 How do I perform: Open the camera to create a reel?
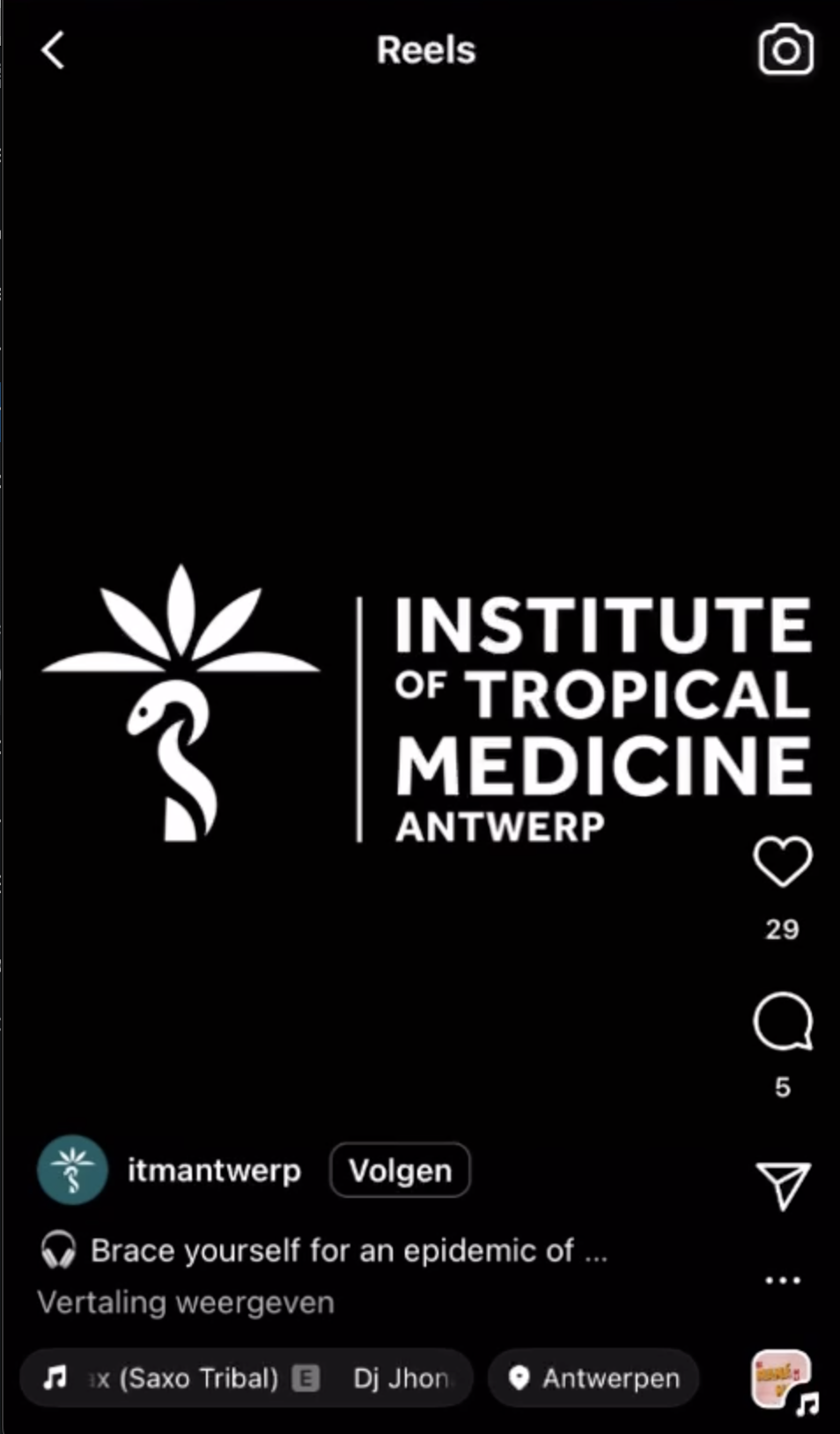[785, 50]
